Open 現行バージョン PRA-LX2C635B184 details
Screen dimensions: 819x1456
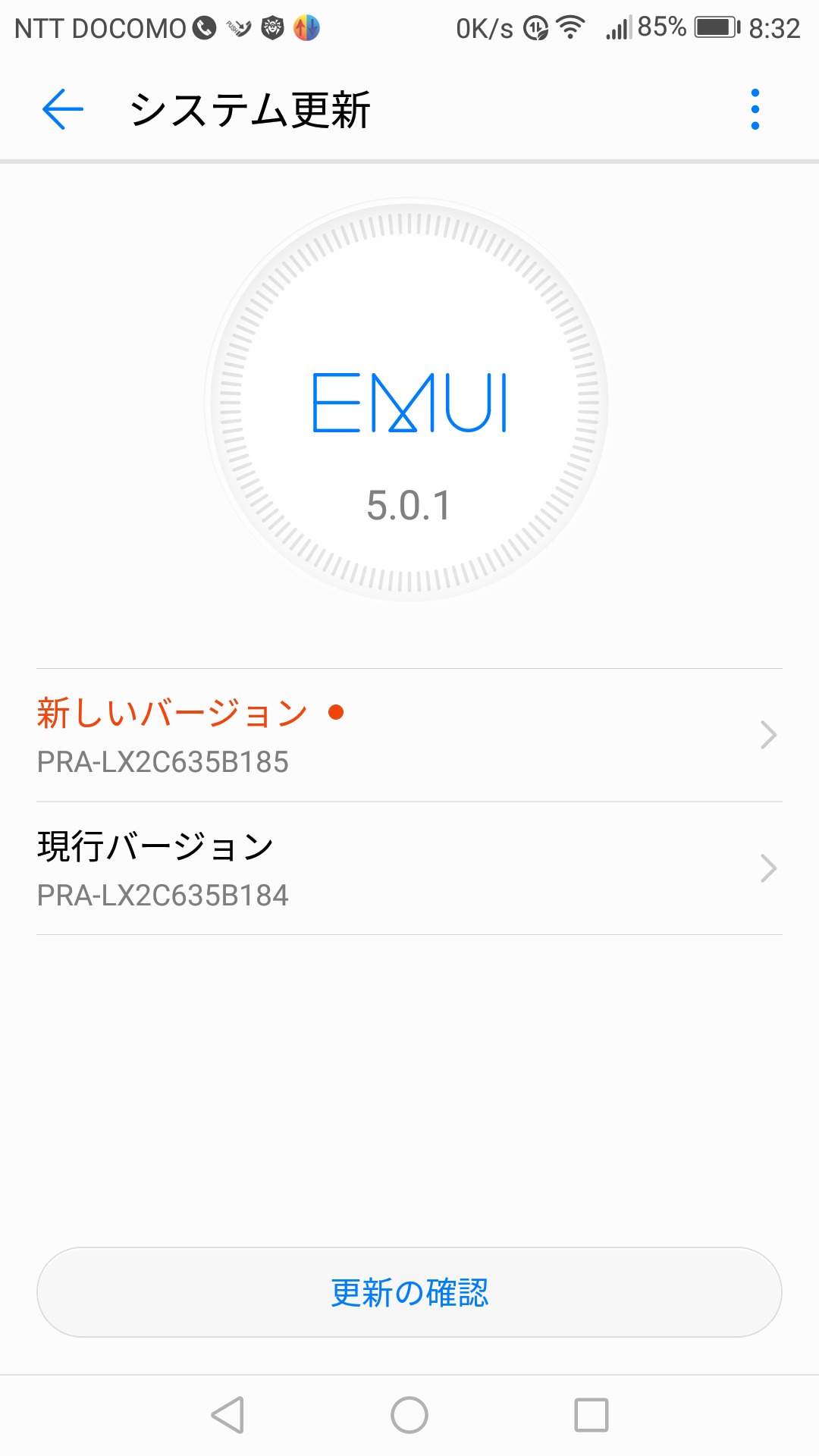tap(409, 868)
